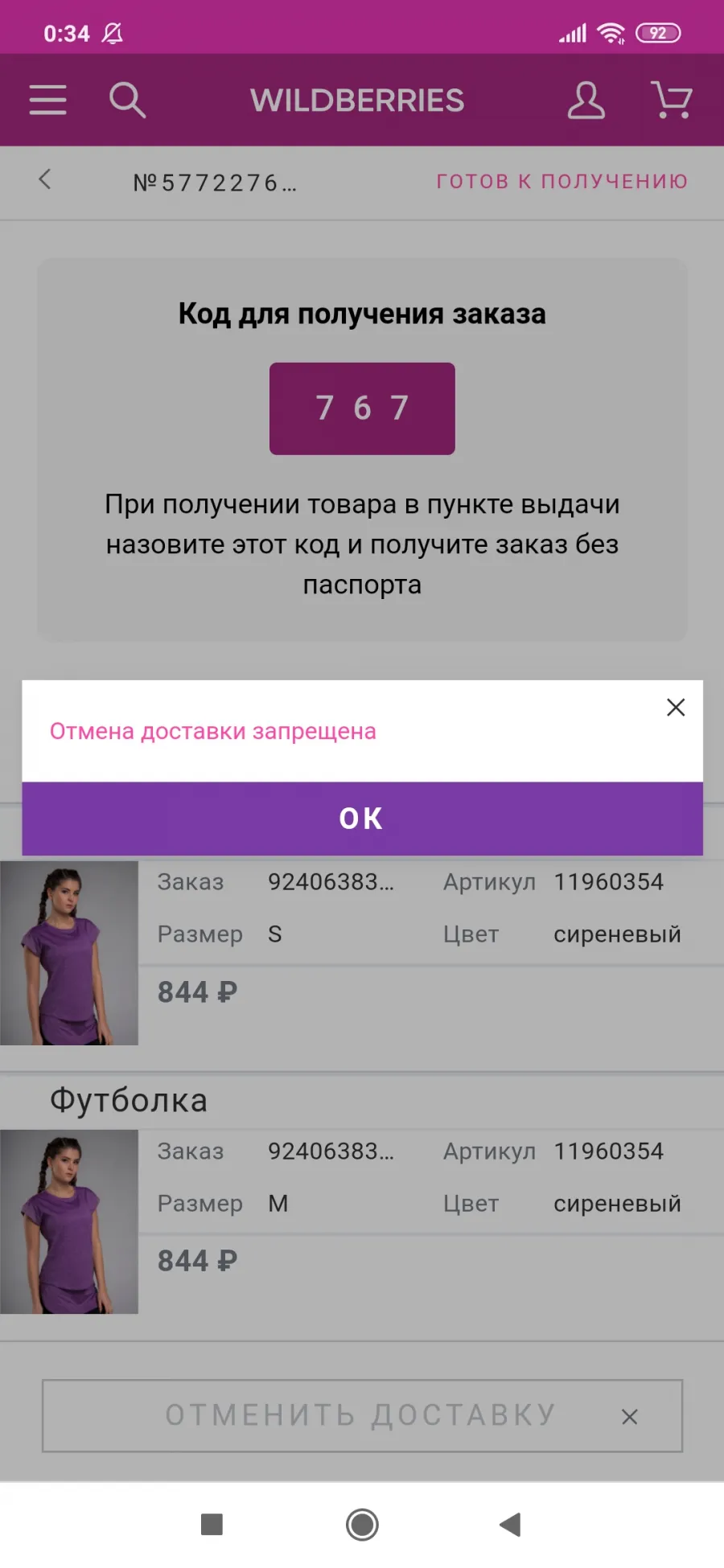Tap the ОТМЕНИТЬ ДОСТАВКУ button
The width and height of the screenshot is (724, 1568).
click(x=362, y=1416)
